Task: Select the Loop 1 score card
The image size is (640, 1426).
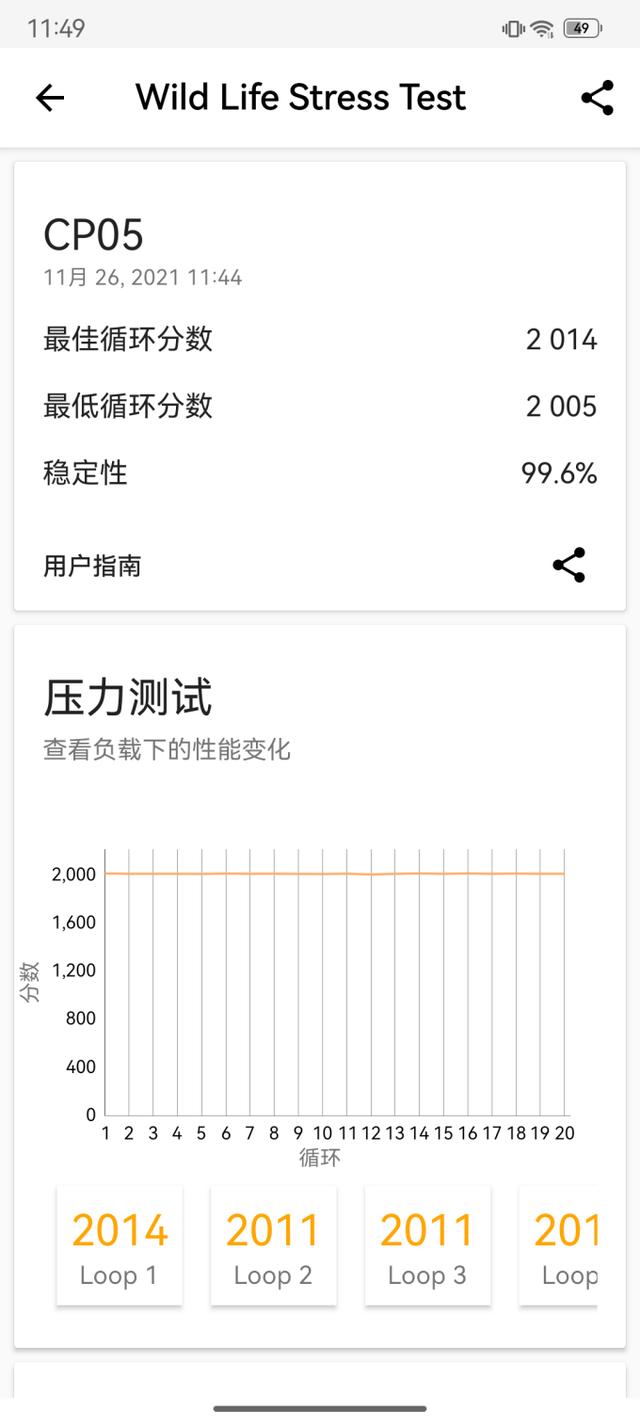Action: click(x=119, y=1246)
